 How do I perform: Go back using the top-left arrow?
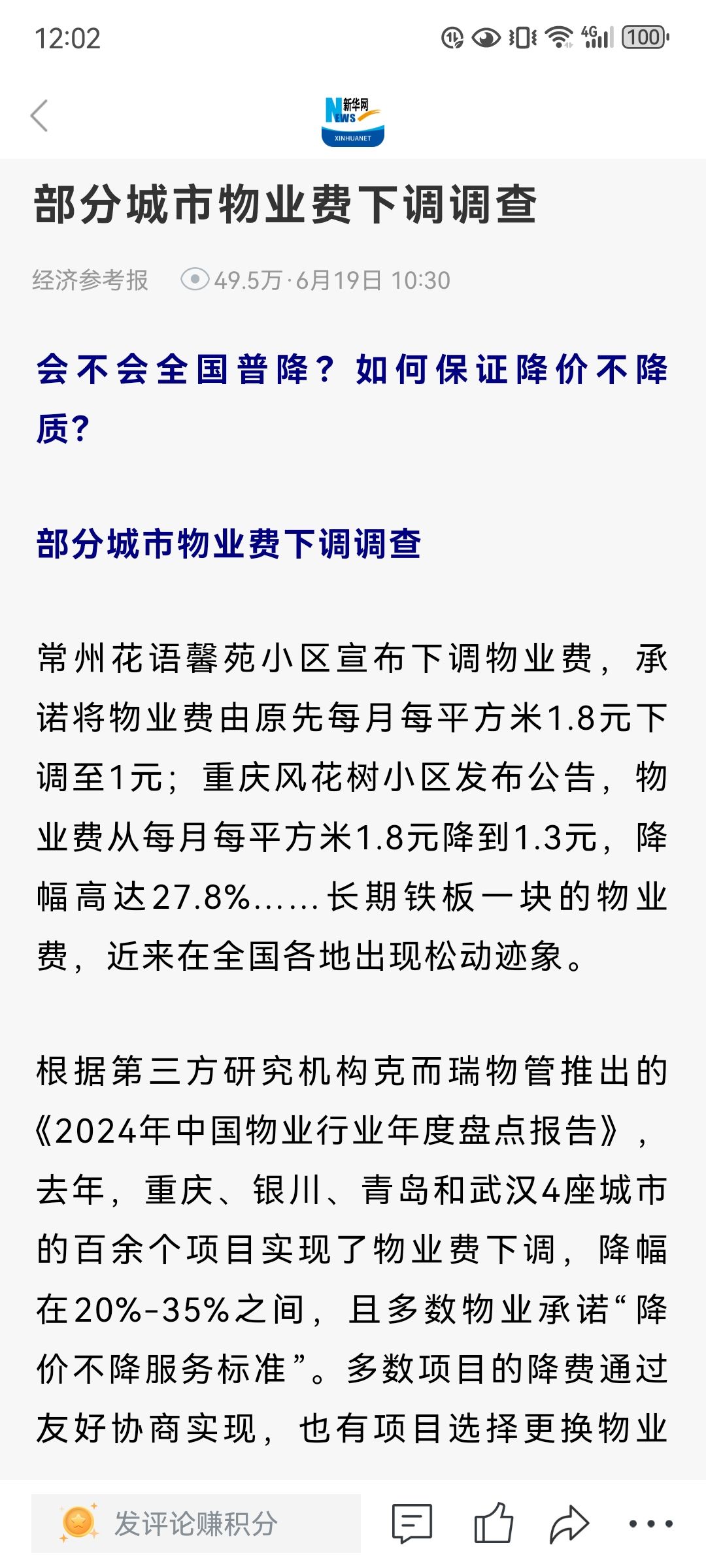coord(40,116)
